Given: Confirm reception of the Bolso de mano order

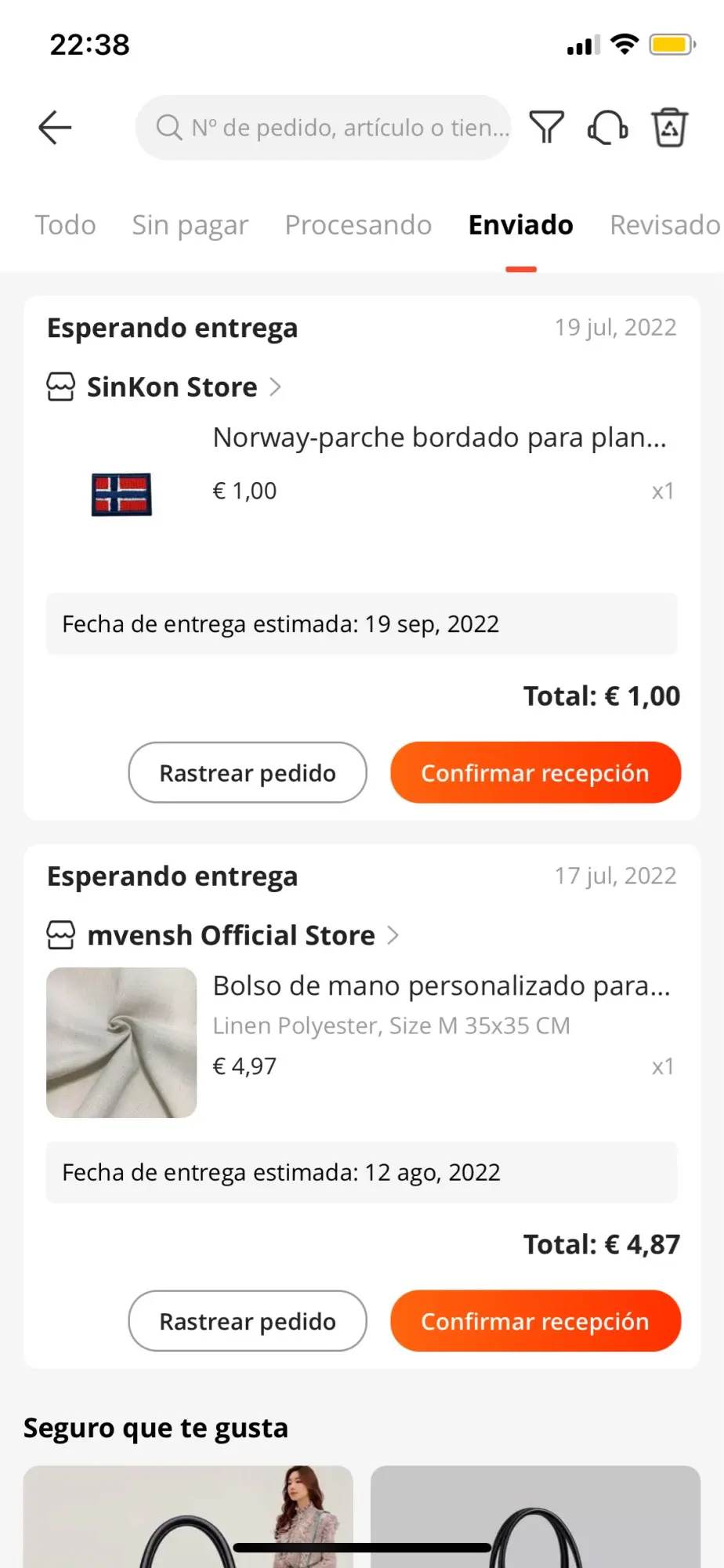Looking at the screenshot, I should coord(535,1321).
